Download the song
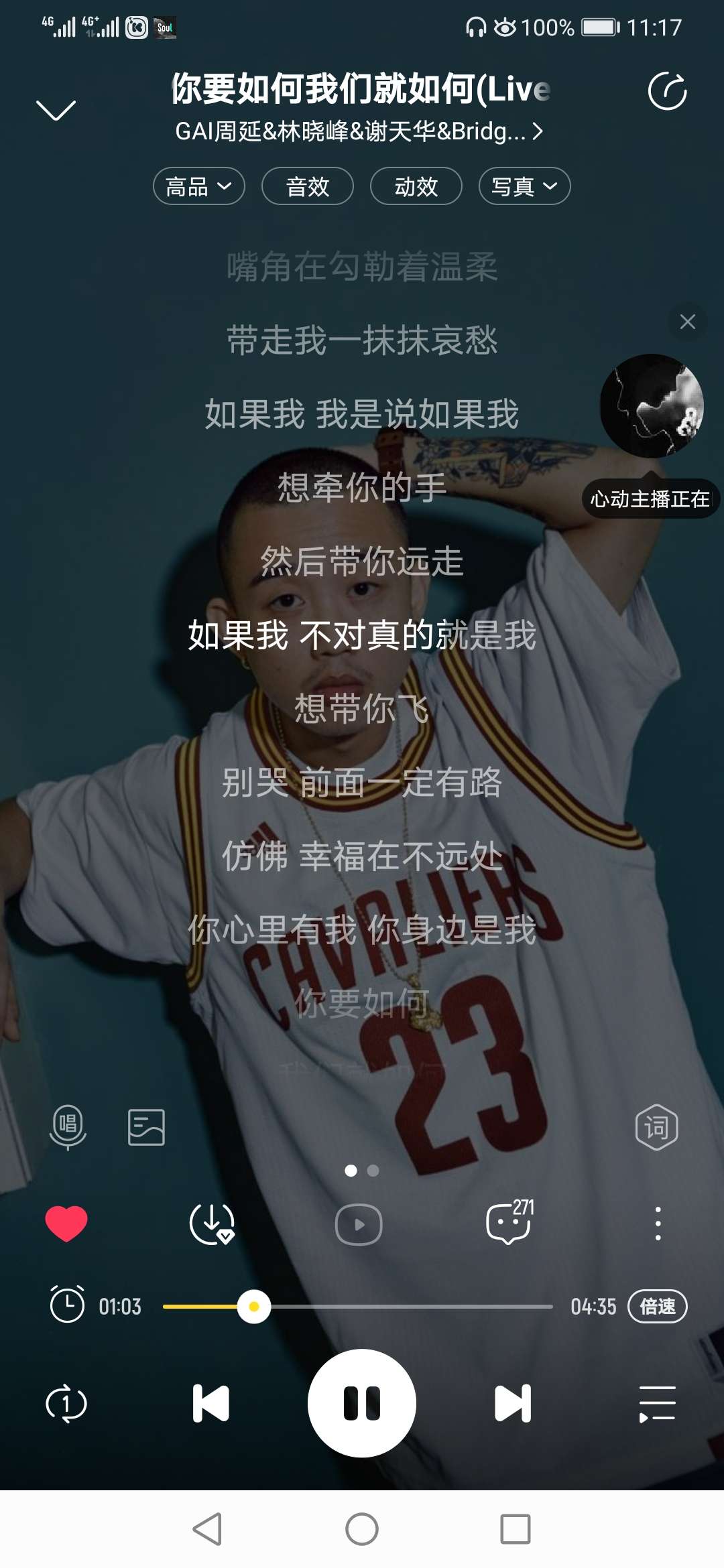 click(x=212, y=1224)
